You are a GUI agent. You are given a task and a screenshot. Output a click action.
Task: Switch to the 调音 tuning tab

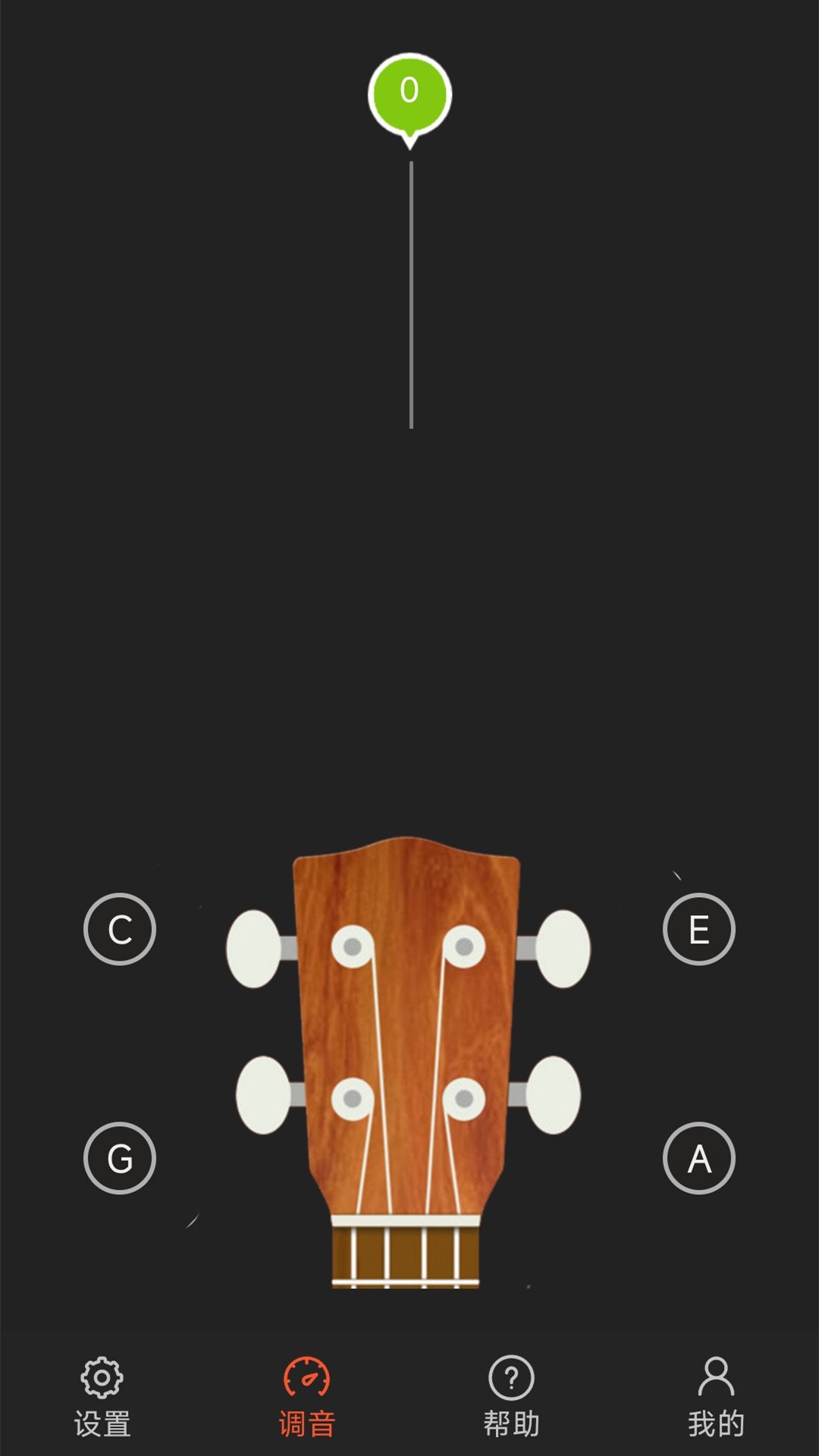(x=307, y=1398)
